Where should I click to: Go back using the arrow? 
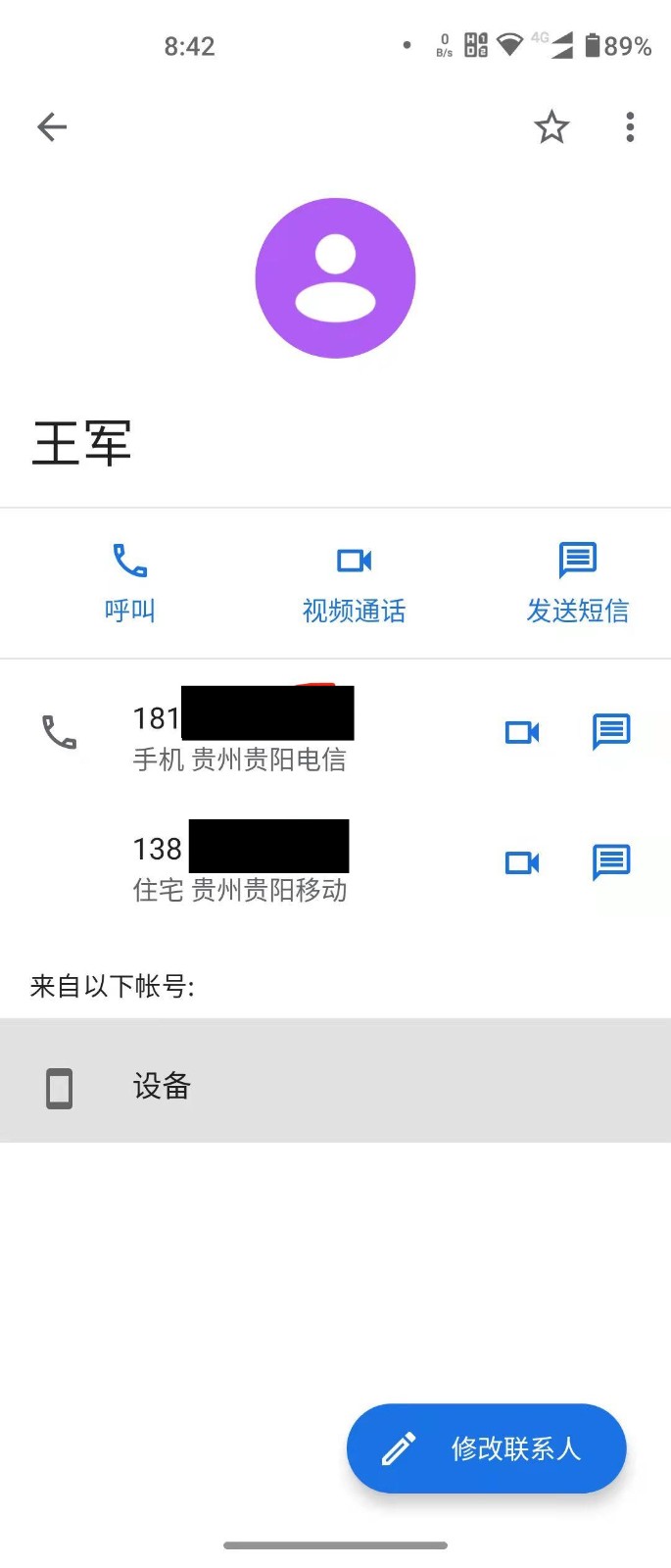coord(52,126)
